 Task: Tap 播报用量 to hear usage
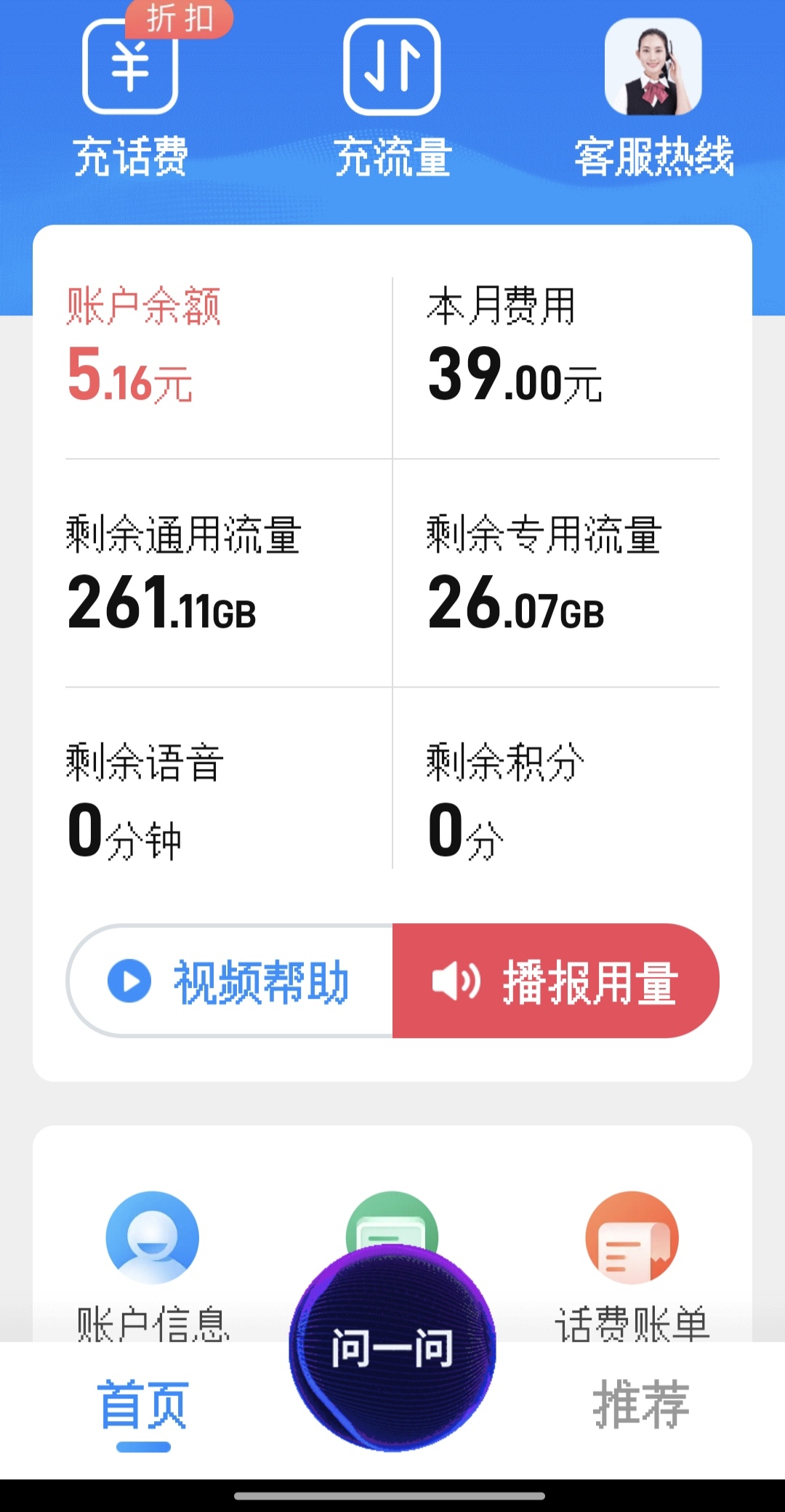point(555,981)
